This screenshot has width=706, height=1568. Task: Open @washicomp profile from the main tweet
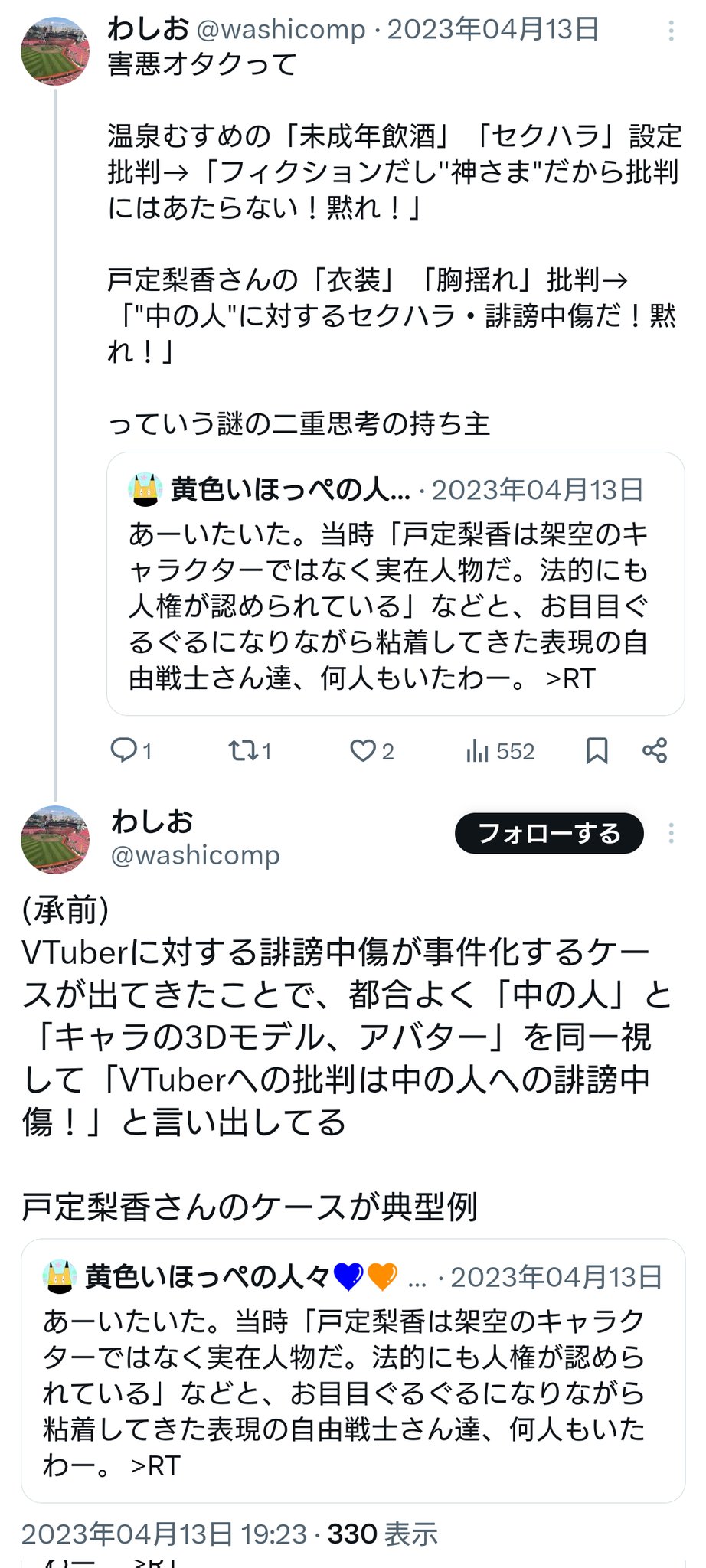point(195,855)
